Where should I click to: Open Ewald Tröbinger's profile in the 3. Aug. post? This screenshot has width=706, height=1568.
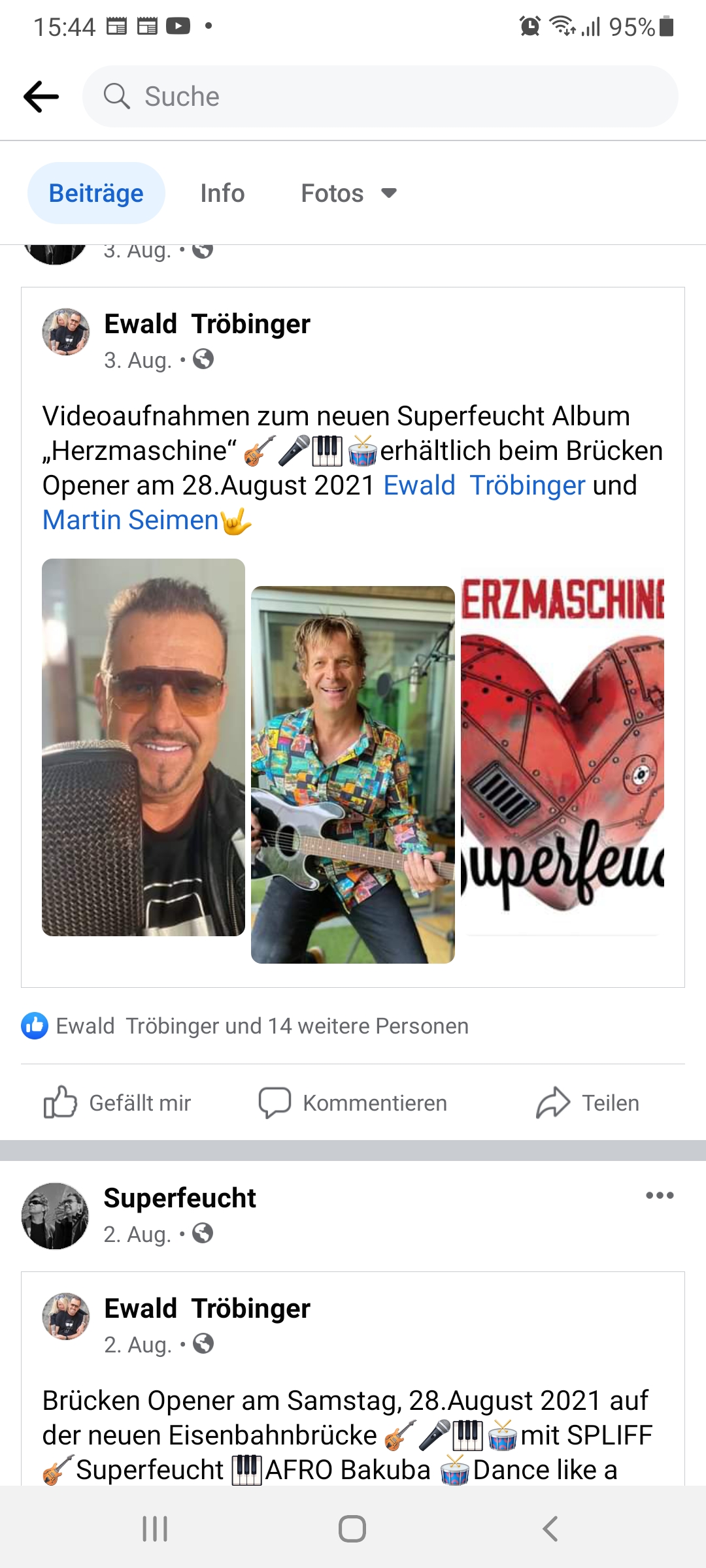tap(207, 324)
